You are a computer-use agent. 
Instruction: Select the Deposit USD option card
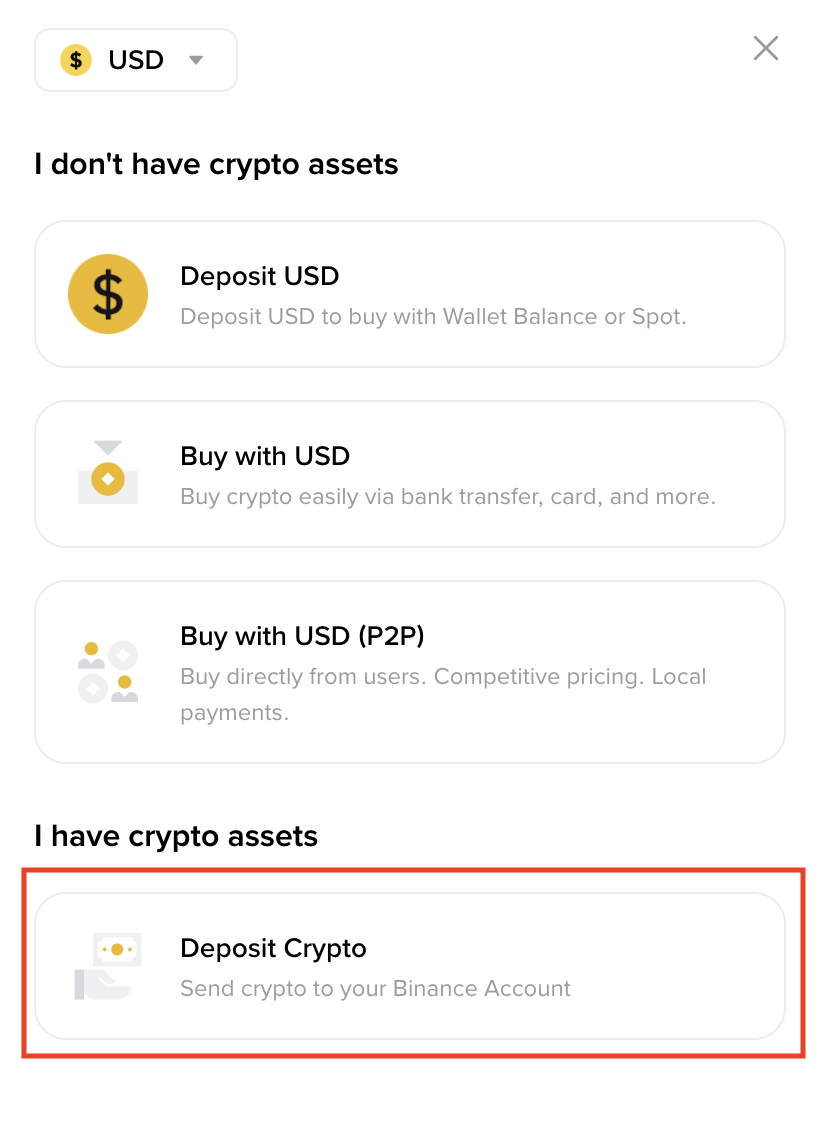pyautogui.click(x=410, y=293)
